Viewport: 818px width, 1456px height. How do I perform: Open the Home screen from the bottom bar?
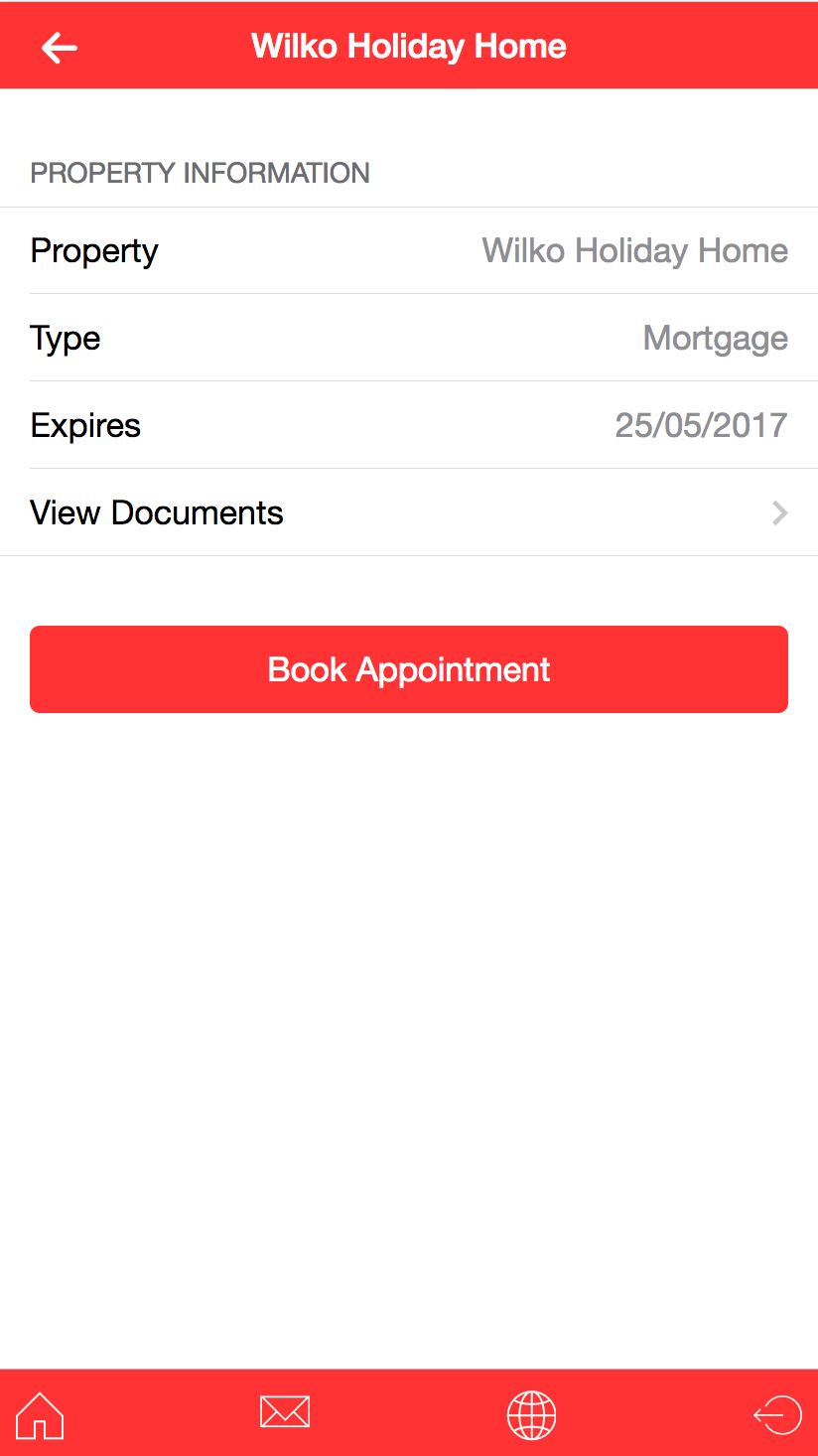point(41,1414)
